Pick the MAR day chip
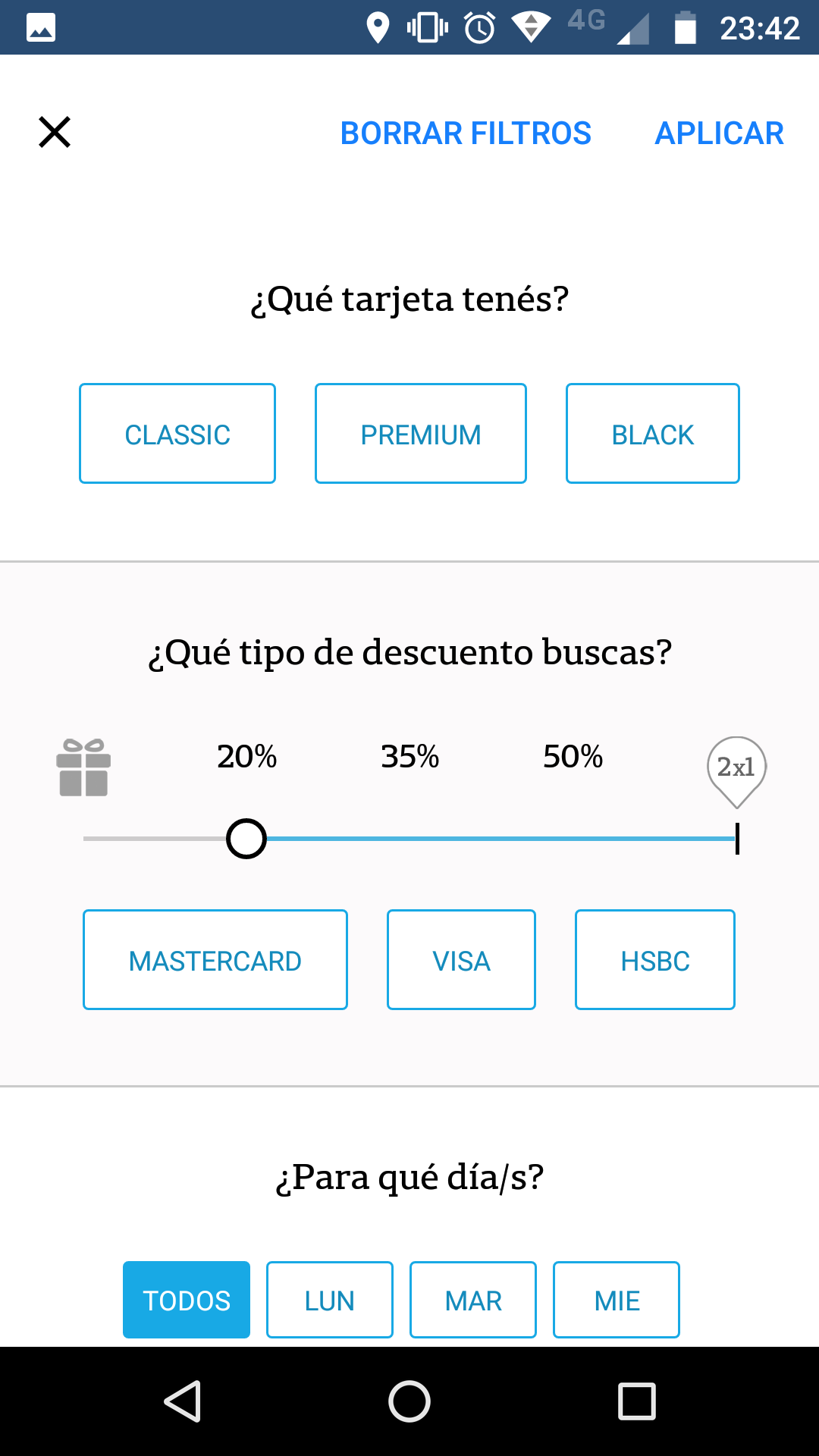This screenshot has height=1456, width=819. tap(473, 1300)
